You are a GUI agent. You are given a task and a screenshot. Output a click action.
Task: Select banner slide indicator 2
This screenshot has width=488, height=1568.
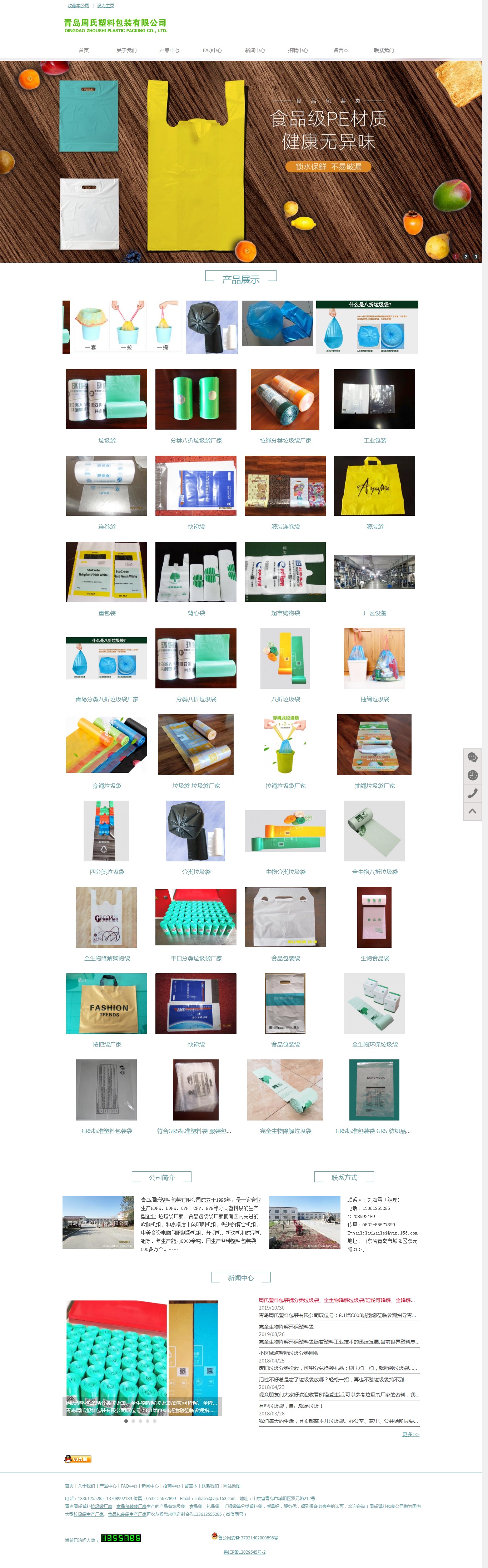pos(465,257)
